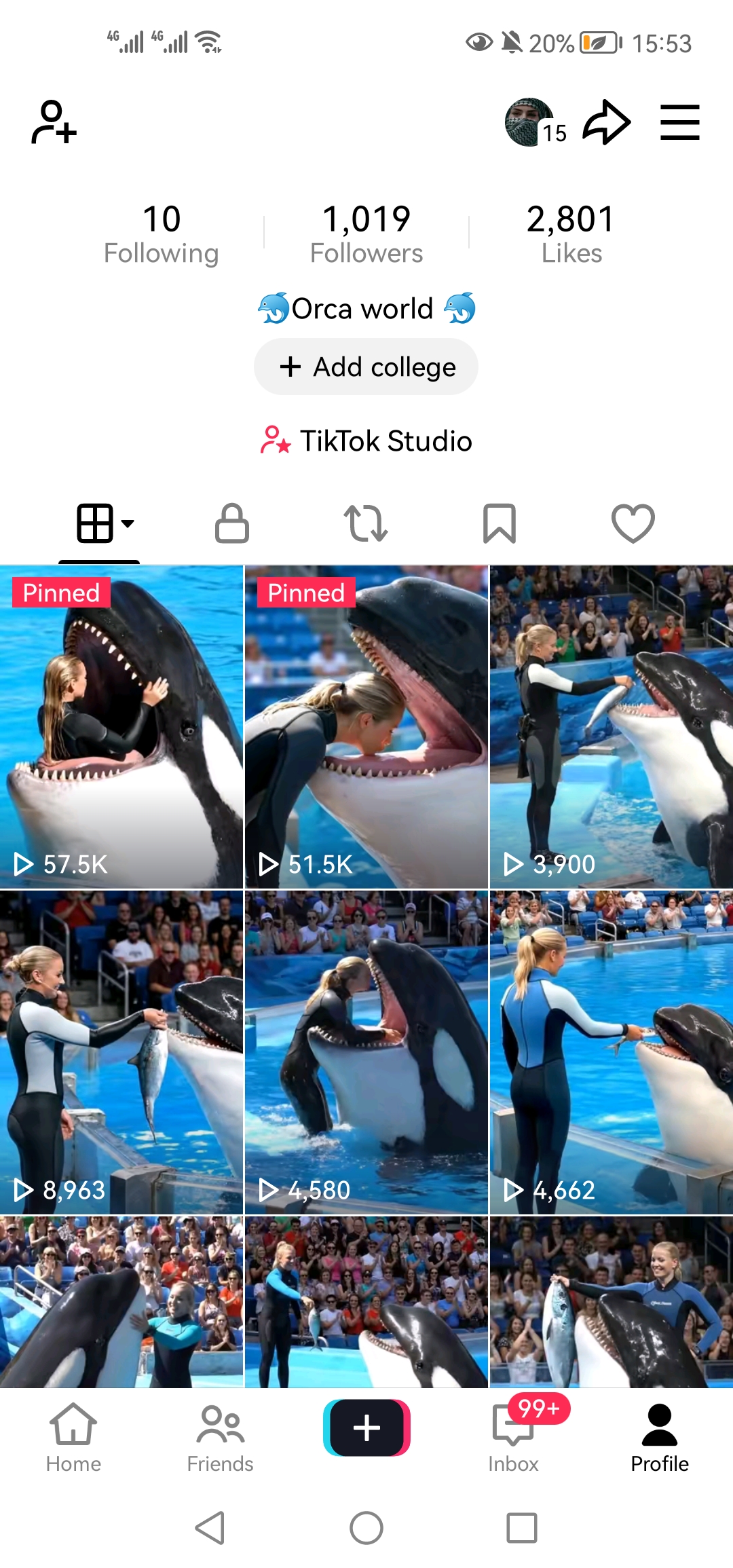Share this profile via arrow icon

coord(606,122)
